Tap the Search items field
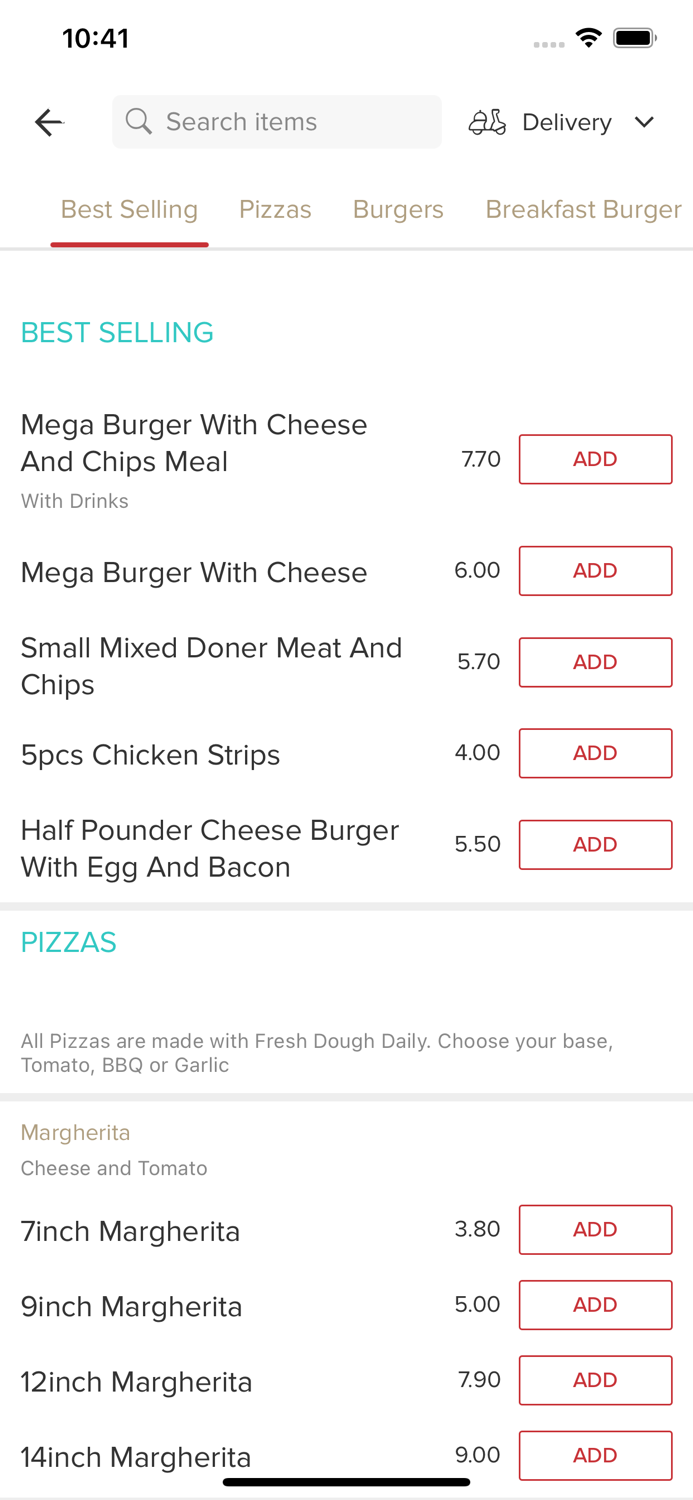693x1500 pixels. coord(277,122)
